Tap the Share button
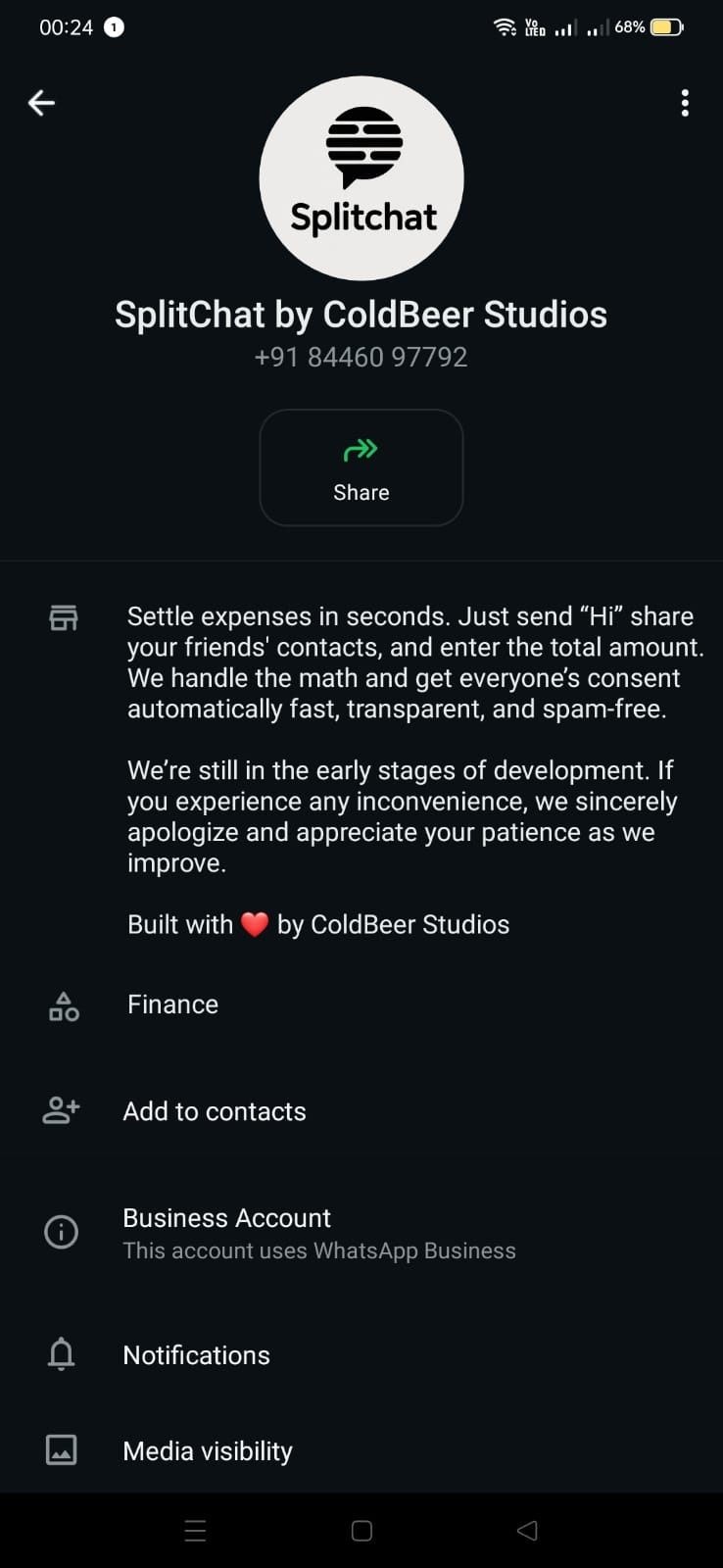Image resolution: width=723 pixels, height=1568 pixels. click(361, 468)
